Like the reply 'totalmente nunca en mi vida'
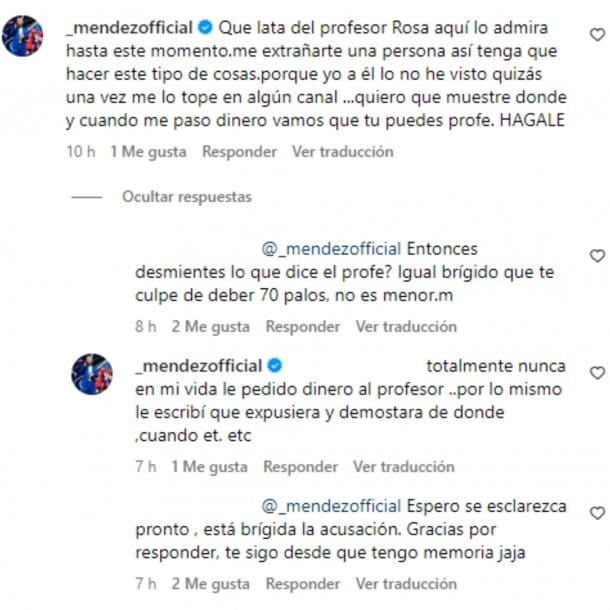 click(597, 373)
